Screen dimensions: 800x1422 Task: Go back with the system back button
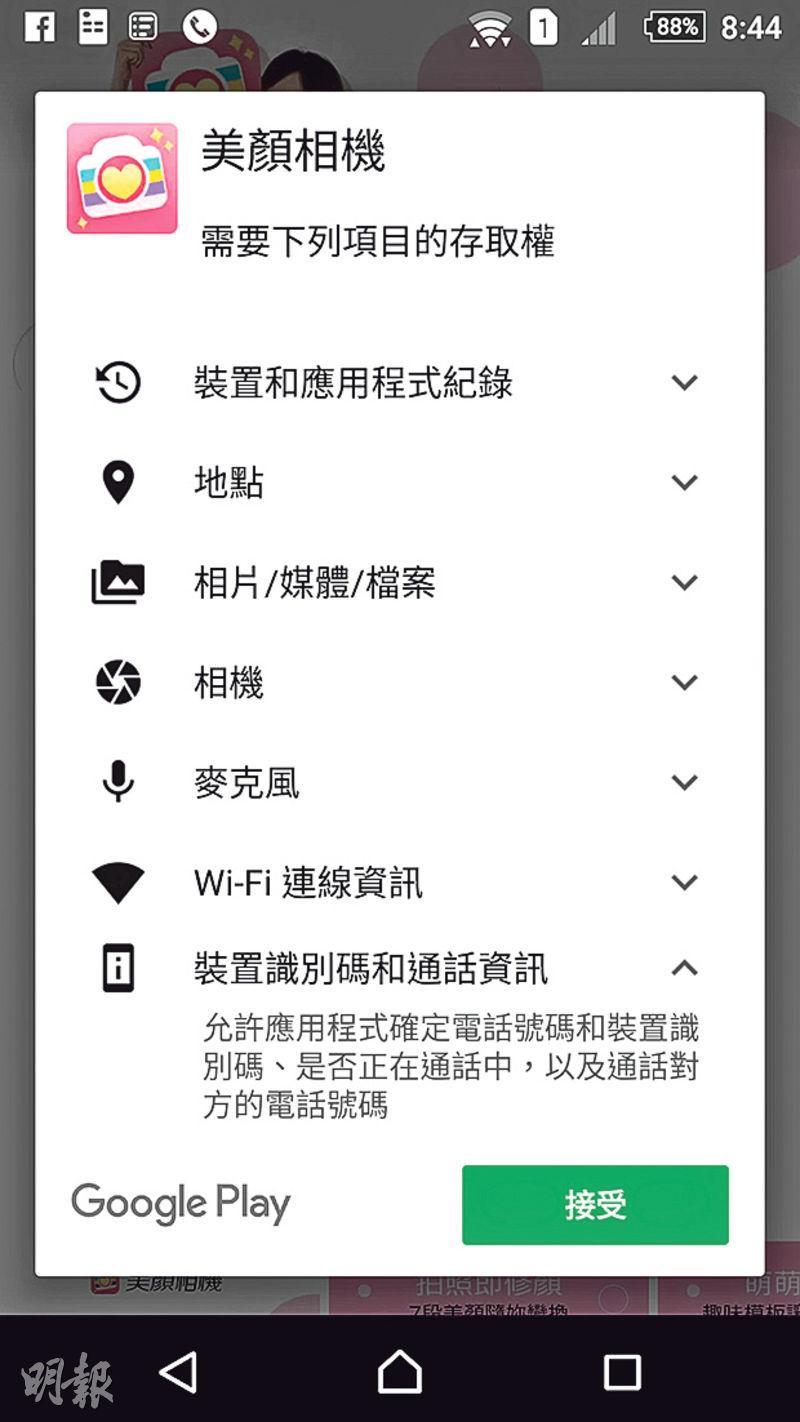pyautogui.click(x=179, y=1372)
